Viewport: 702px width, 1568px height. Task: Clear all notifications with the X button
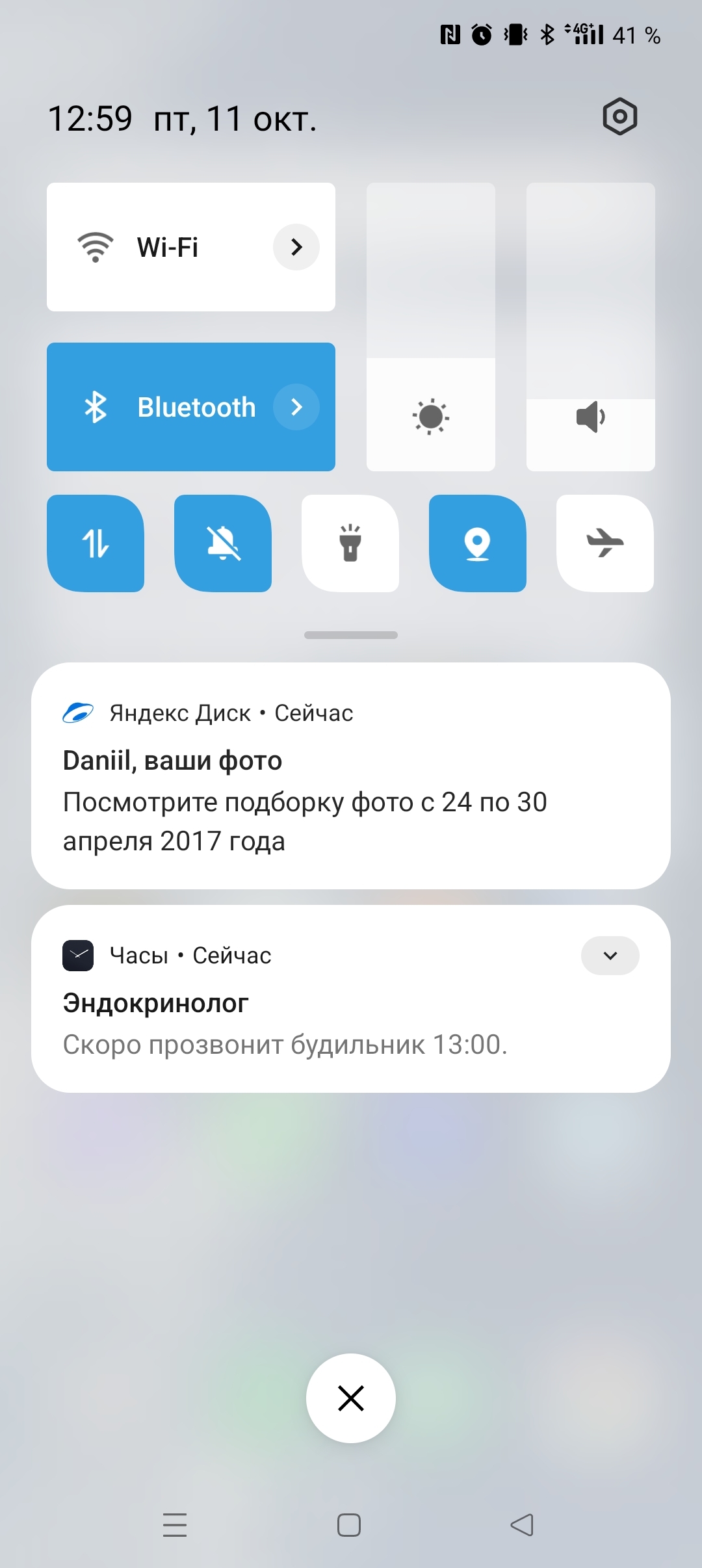pyautogui.click(x=351, y=1398)
